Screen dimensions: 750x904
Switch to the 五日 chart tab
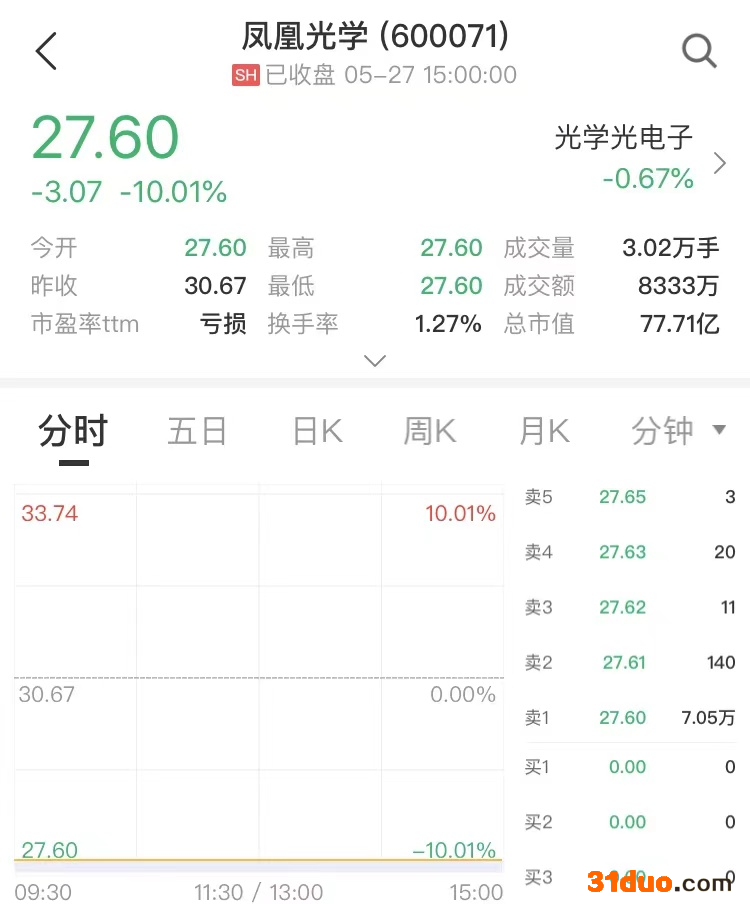[x=197, y=431]
